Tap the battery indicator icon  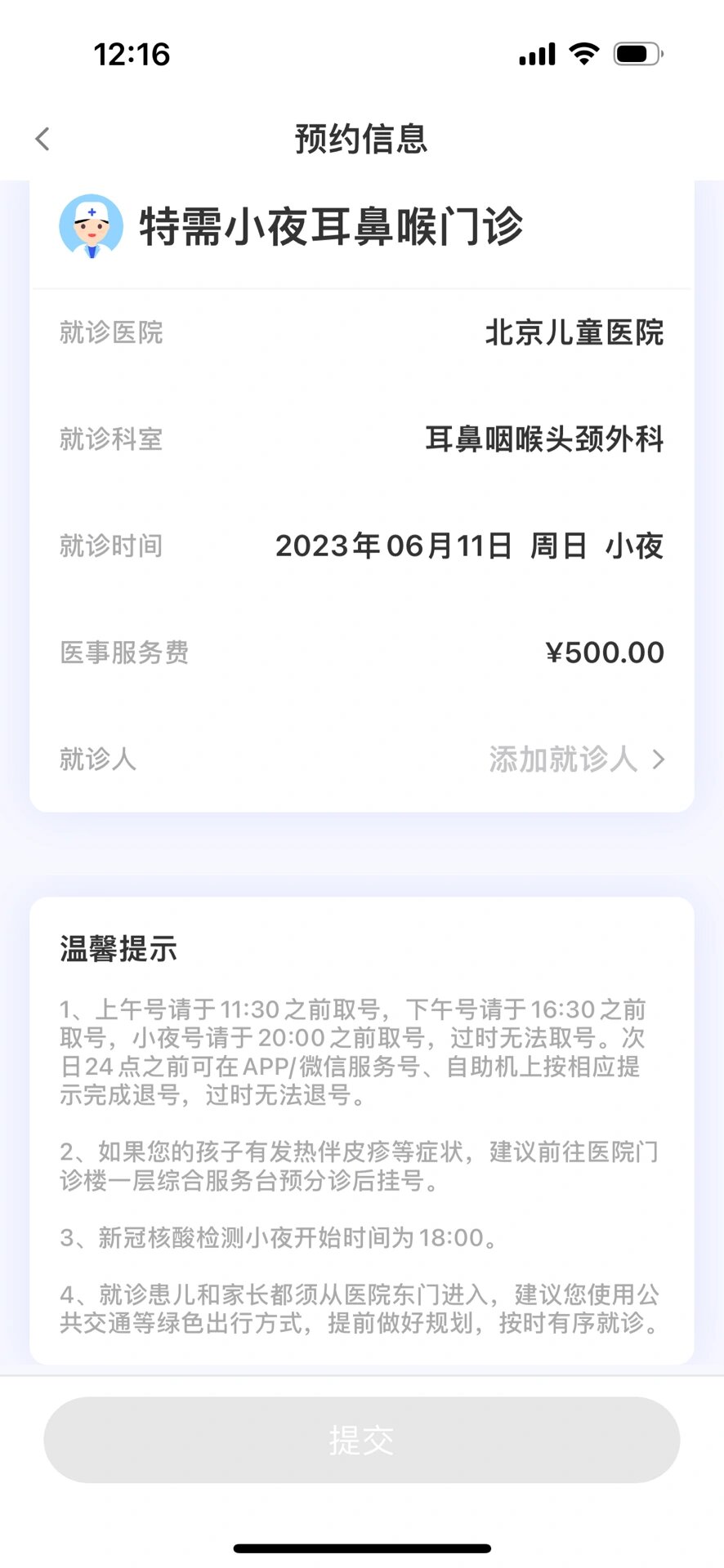pyautogui.click(x=636, y=53)
